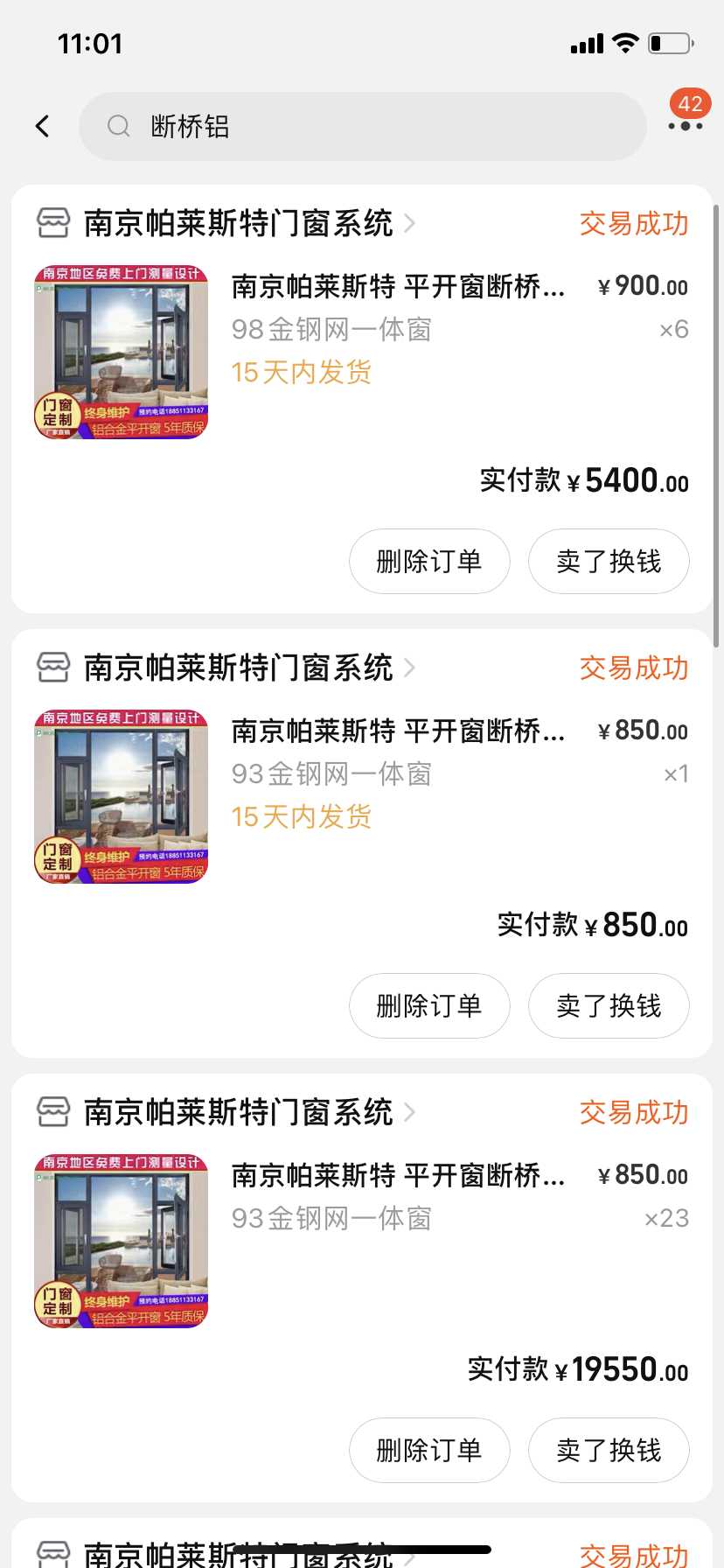Open the 98金钢网一体窗 order thumbnail
This screenshot has height=1568, width=724.
[122, 352]
